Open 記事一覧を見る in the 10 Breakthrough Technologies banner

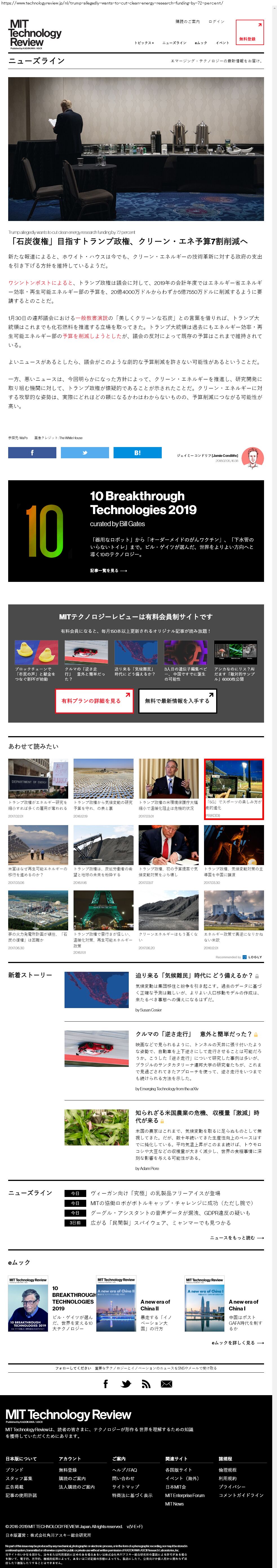[x=108, y=570]
